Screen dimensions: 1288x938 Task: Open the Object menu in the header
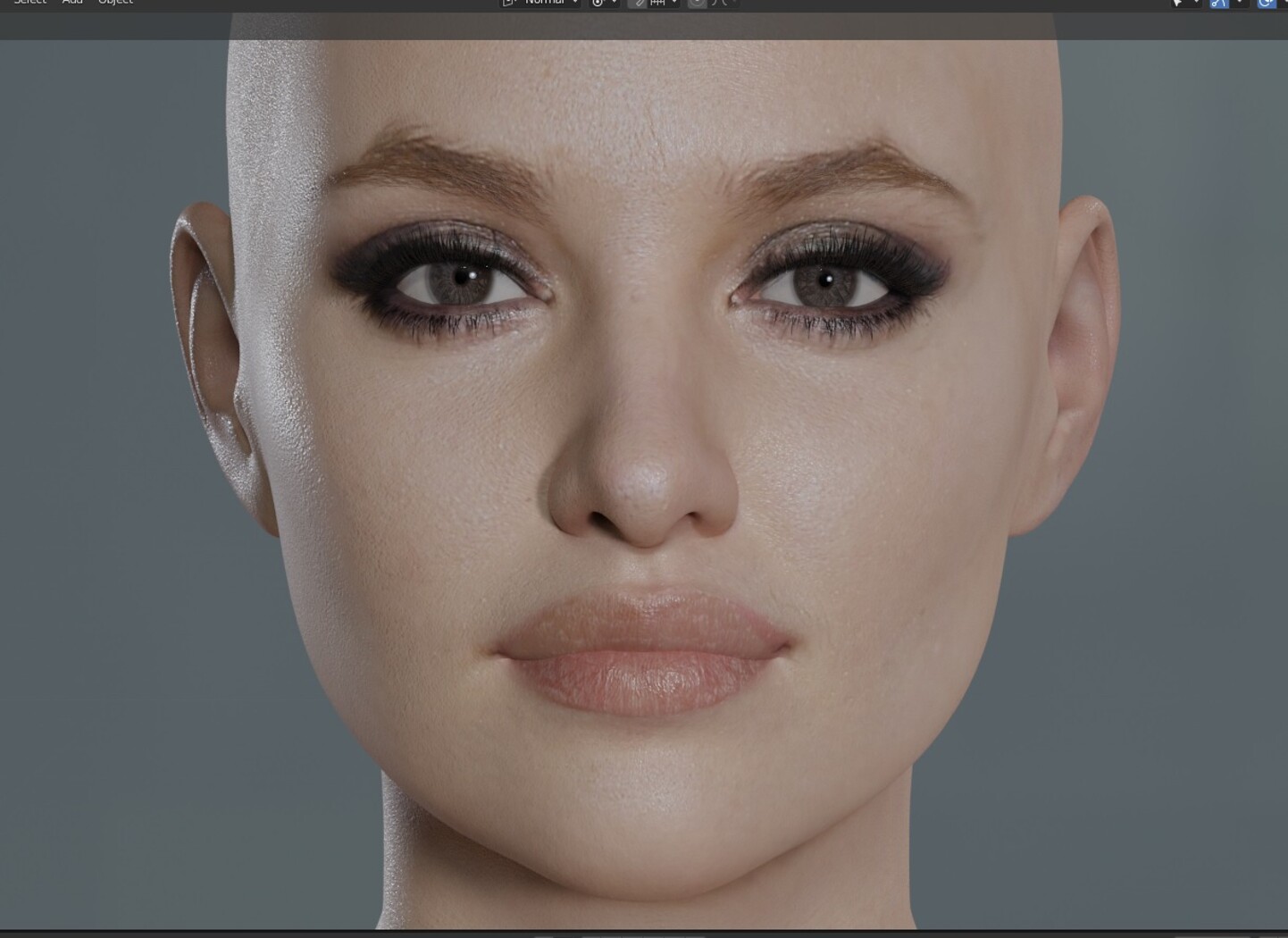tap(115, 3)
